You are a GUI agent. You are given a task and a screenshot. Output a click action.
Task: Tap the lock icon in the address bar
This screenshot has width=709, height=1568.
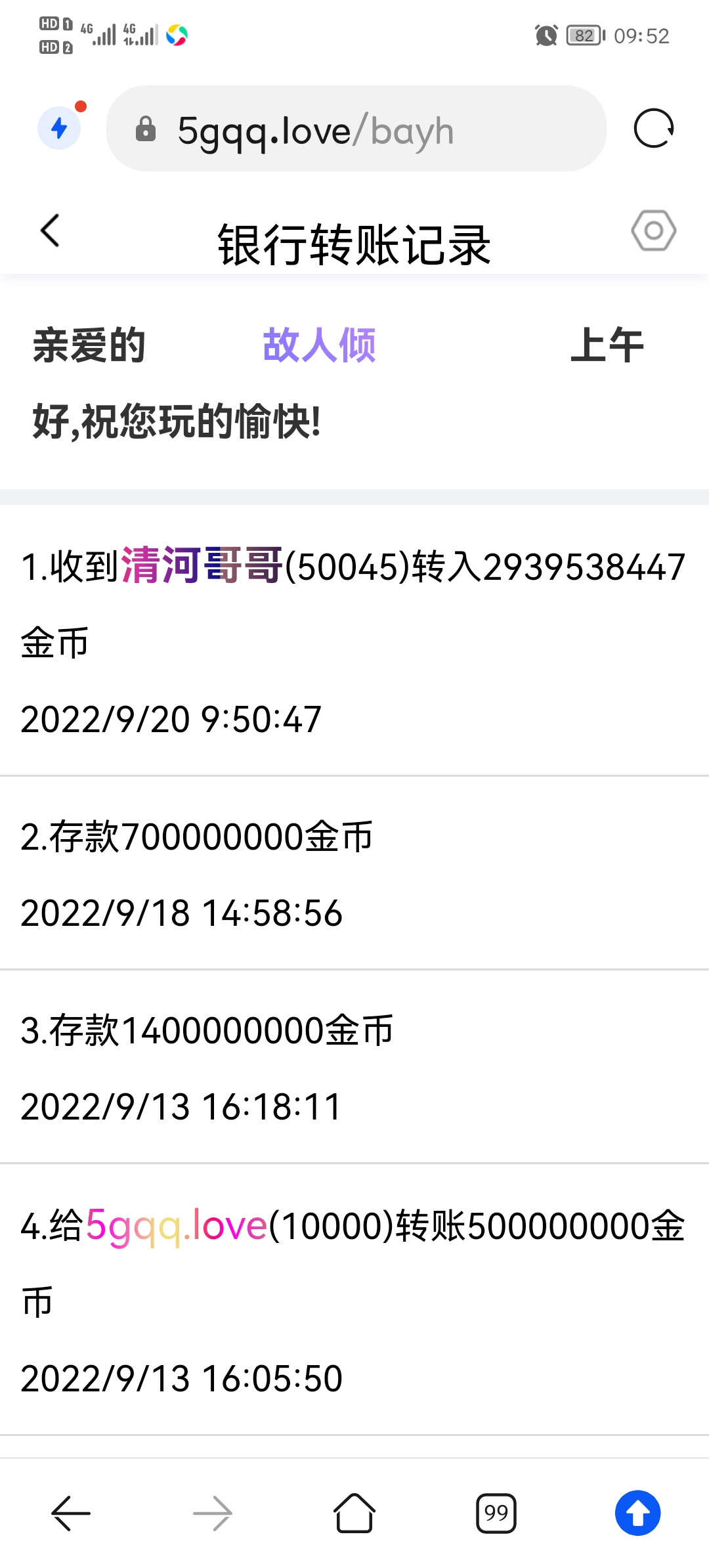146,129
